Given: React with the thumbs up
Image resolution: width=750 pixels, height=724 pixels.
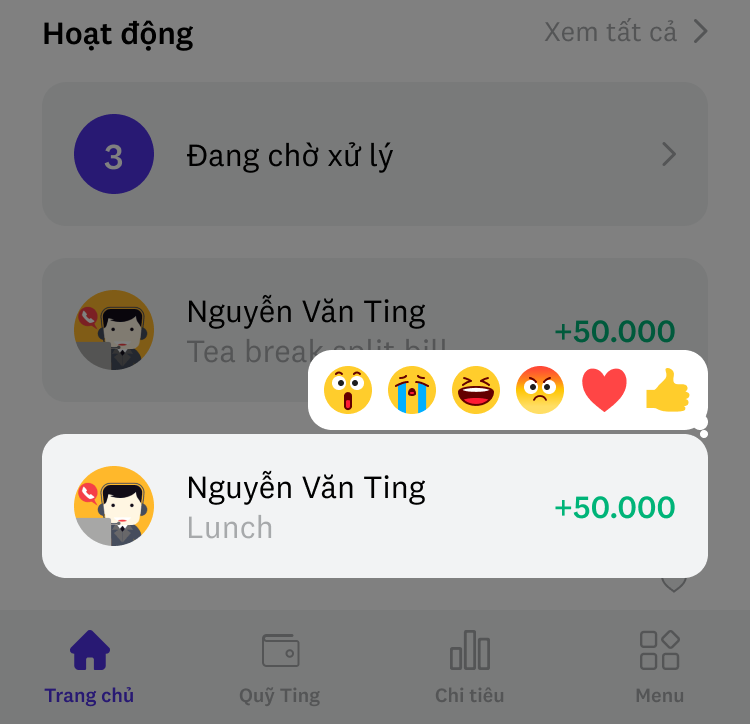Looking at the screenshot, I should [x=668, y=390].
